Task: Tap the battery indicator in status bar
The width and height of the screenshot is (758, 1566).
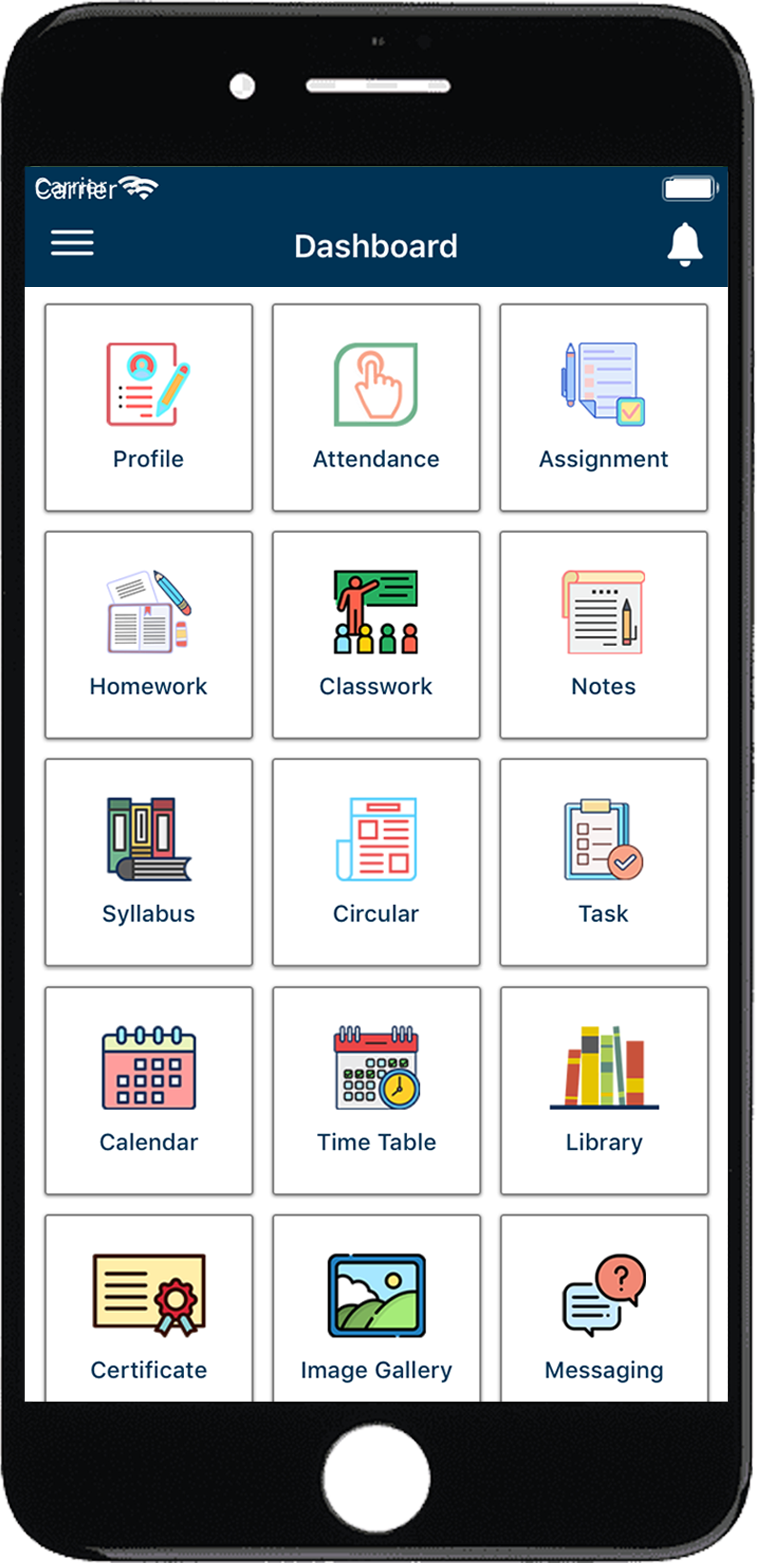Action: coord(688,188)
